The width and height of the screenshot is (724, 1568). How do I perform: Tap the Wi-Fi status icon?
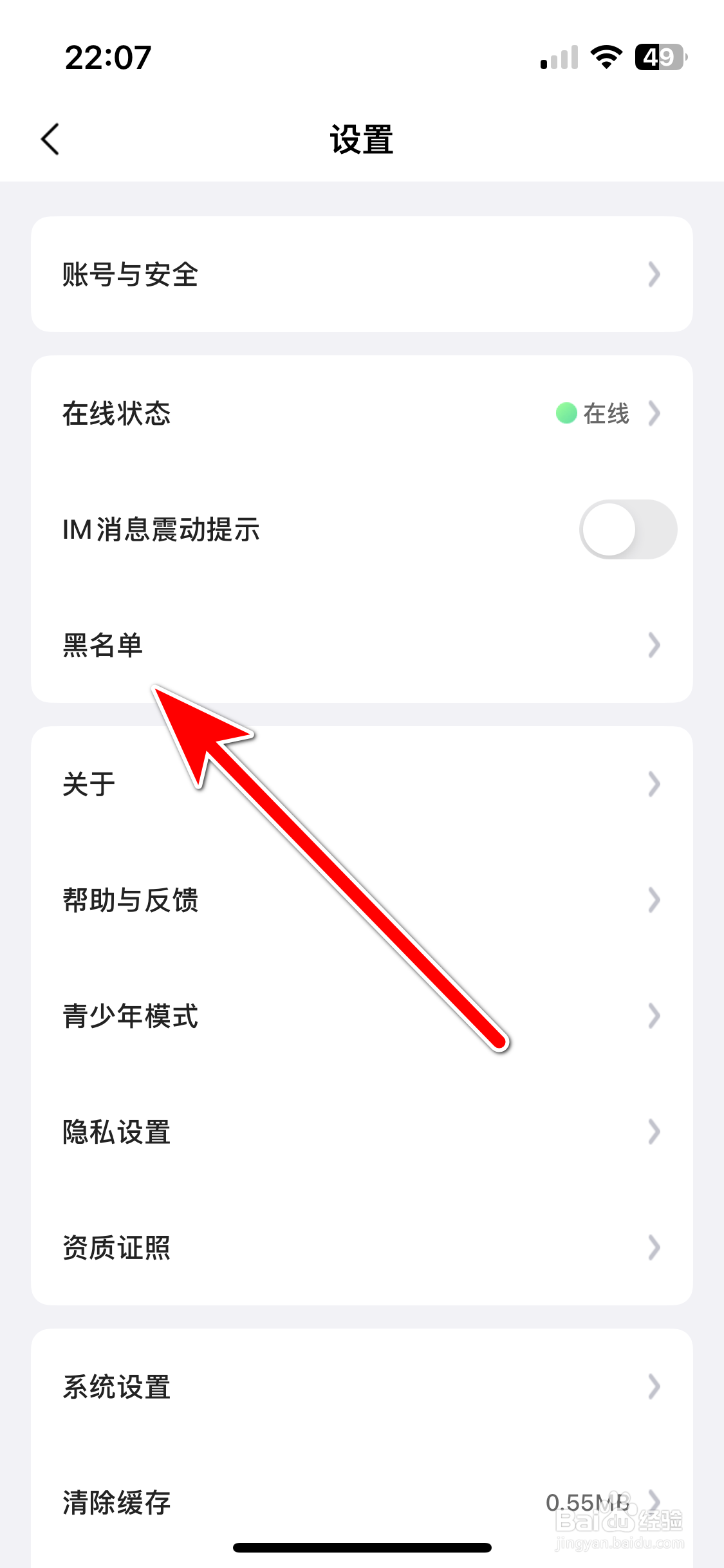[x=604, y=58]
